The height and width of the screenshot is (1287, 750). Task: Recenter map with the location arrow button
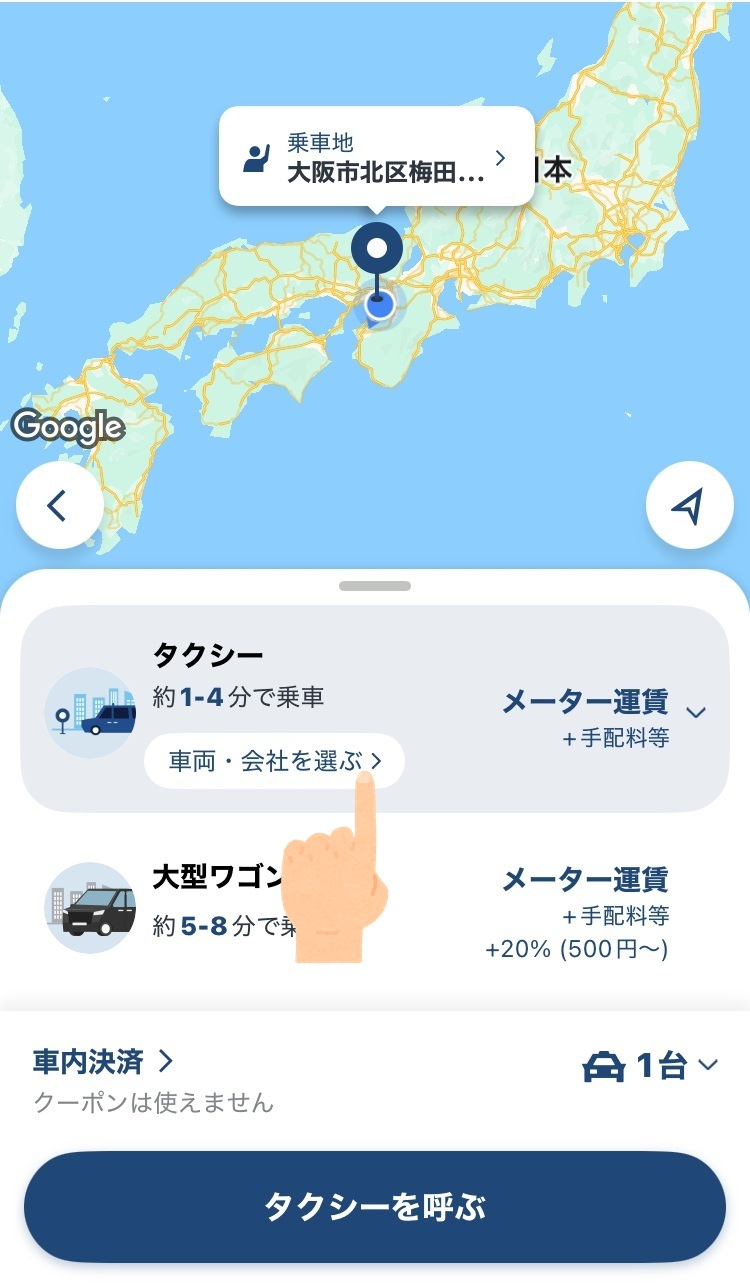tap(689, 506)
